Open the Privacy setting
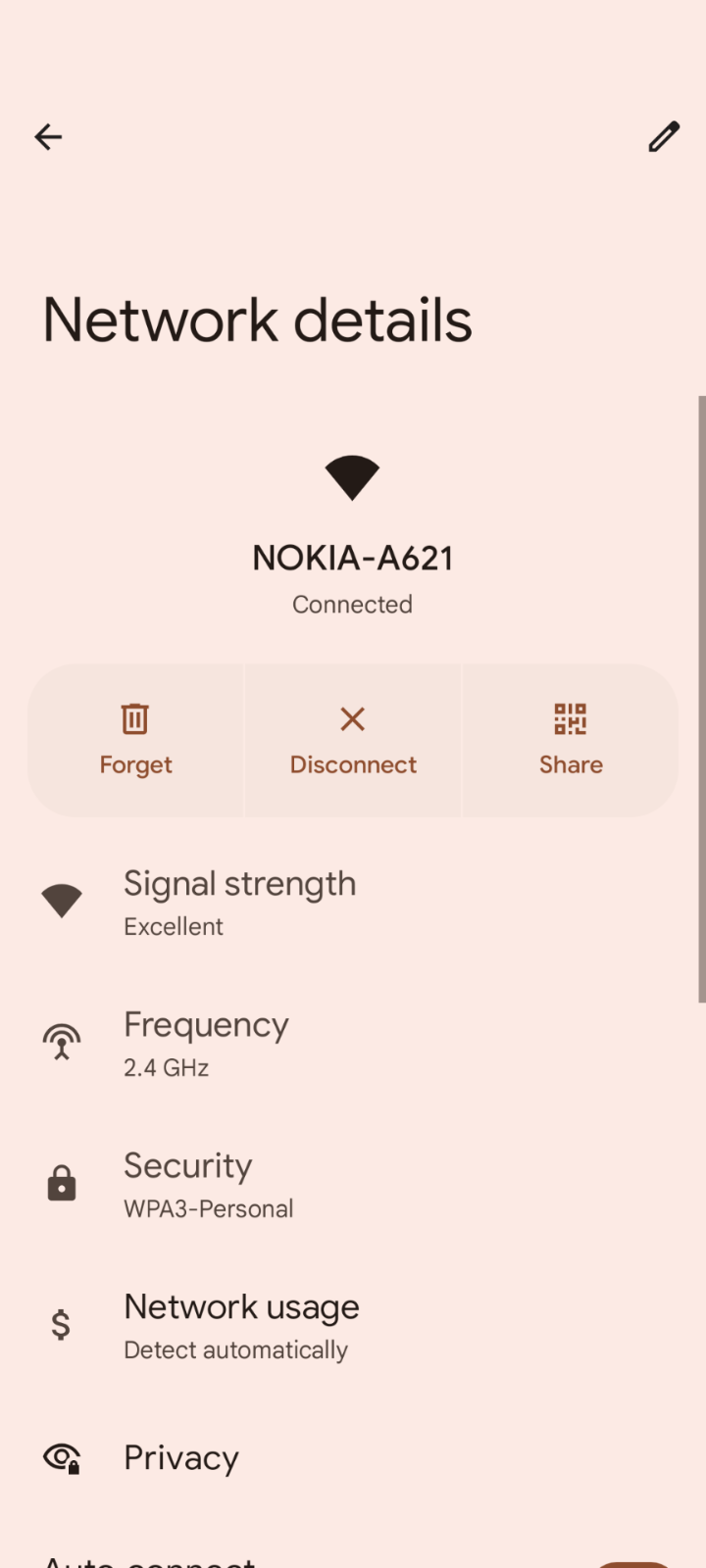This screenshot has width=706, height=1568. 353,1458
